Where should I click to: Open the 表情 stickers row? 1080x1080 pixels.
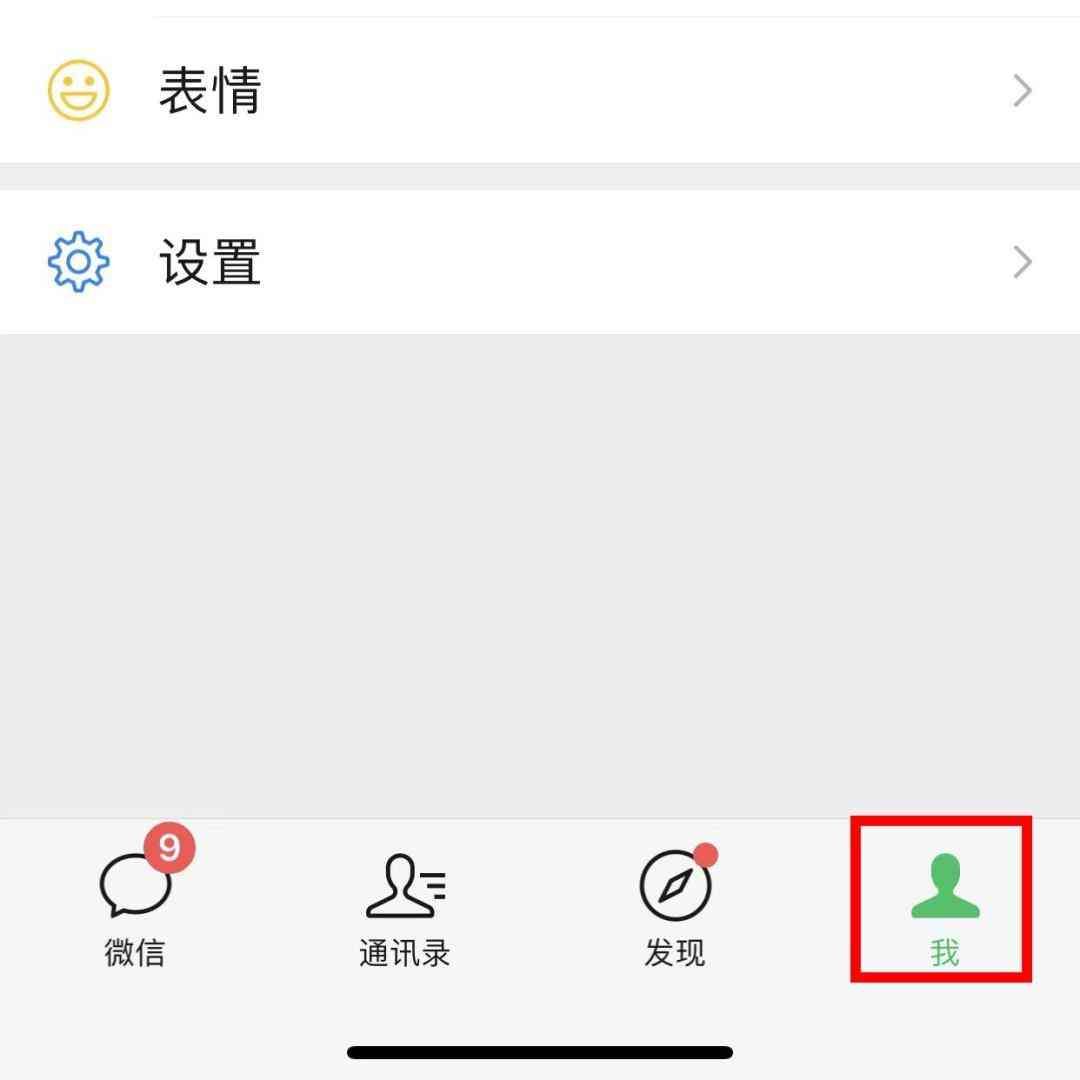(x=540, y=90)
